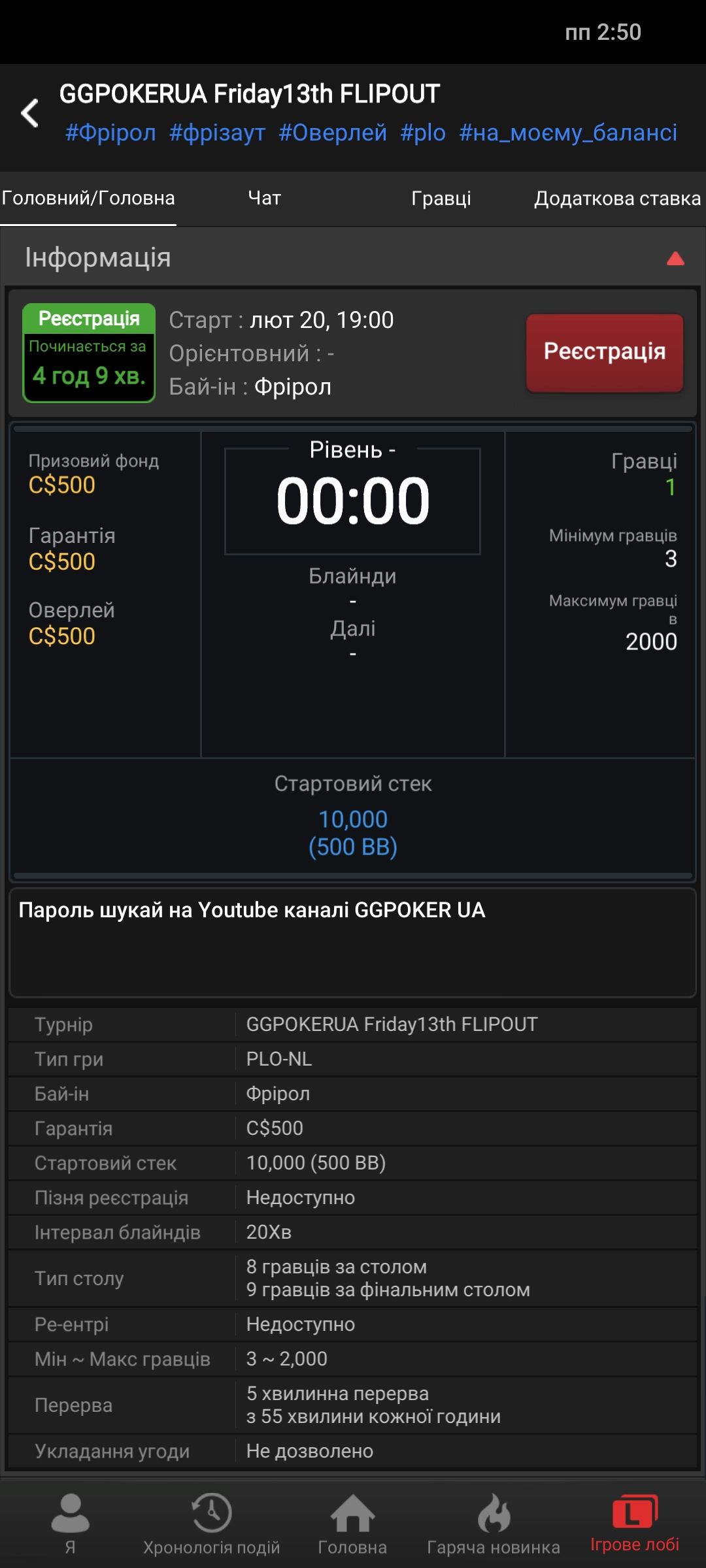Go to the Головна home tab
The height and width of the screenshot is (1568, 706).
tap(352, 1524)
